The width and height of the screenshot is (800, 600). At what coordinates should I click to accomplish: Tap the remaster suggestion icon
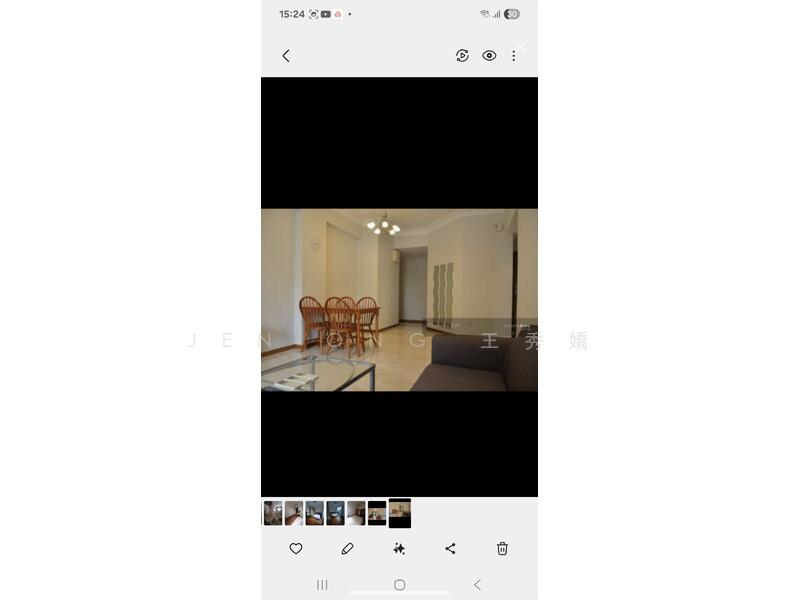click(462, 56)
